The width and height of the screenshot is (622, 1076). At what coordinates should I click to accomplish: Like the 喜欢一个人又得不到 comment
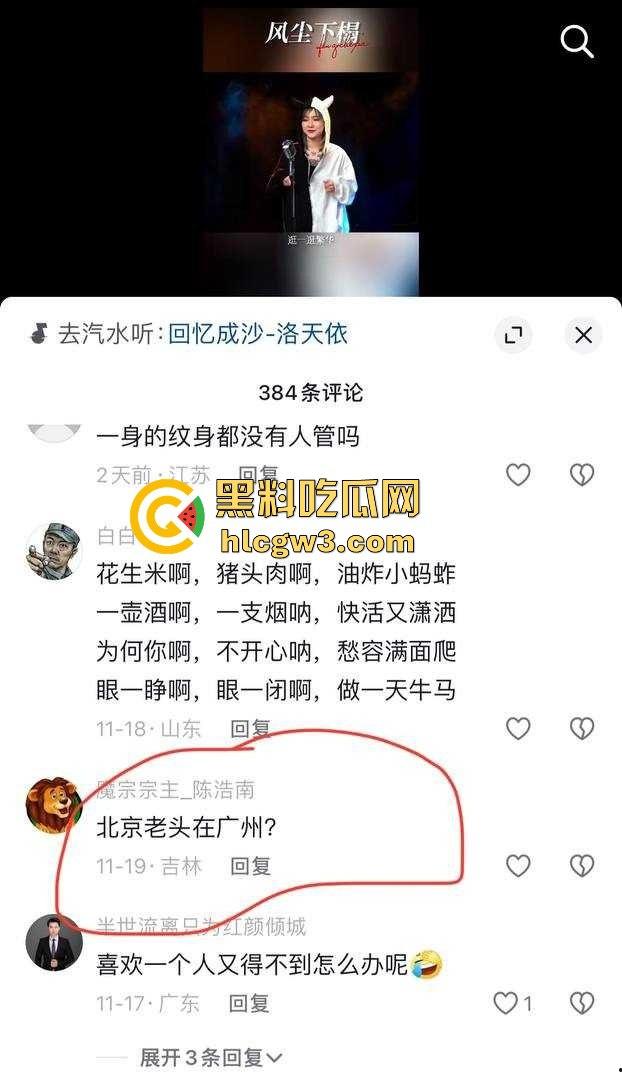[508, 1002]
